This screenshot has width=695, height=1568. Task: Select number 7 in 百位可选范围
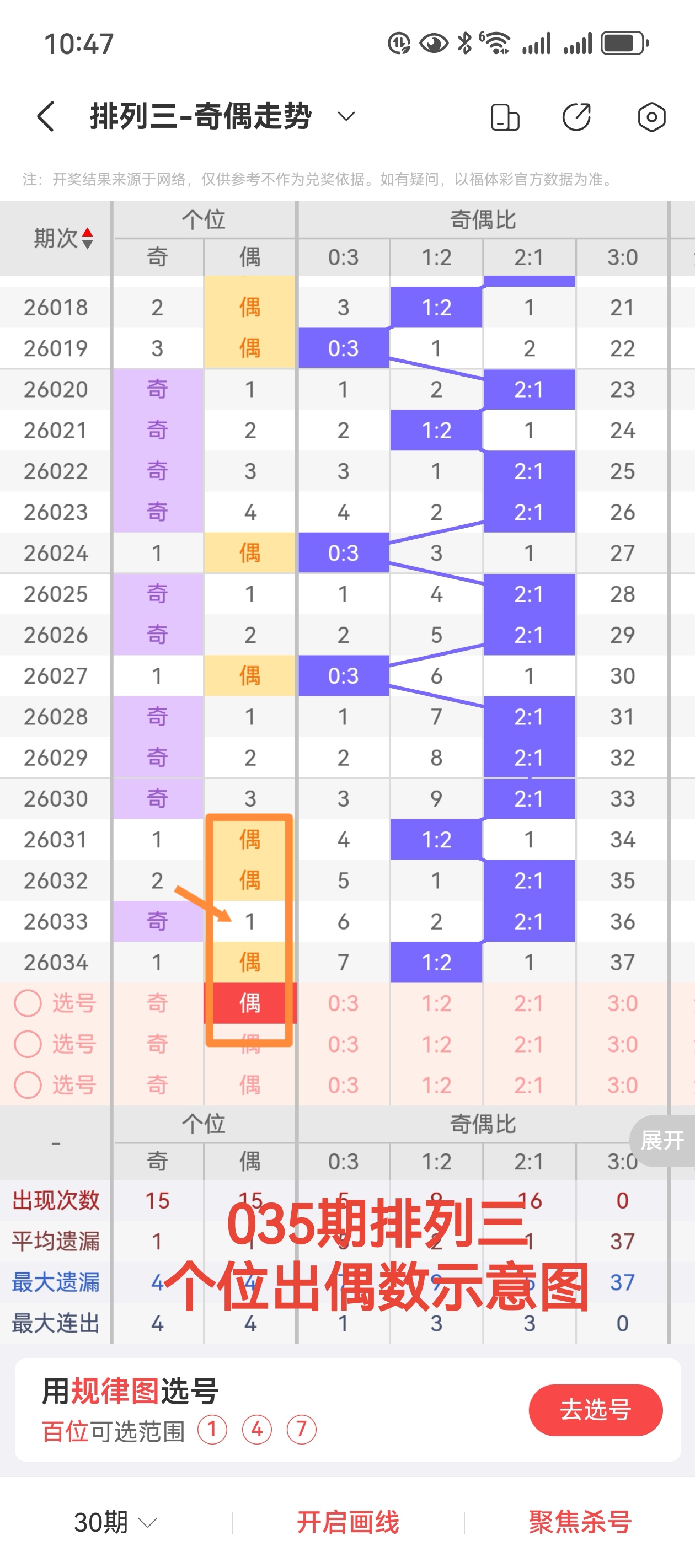pos(302,1429)
